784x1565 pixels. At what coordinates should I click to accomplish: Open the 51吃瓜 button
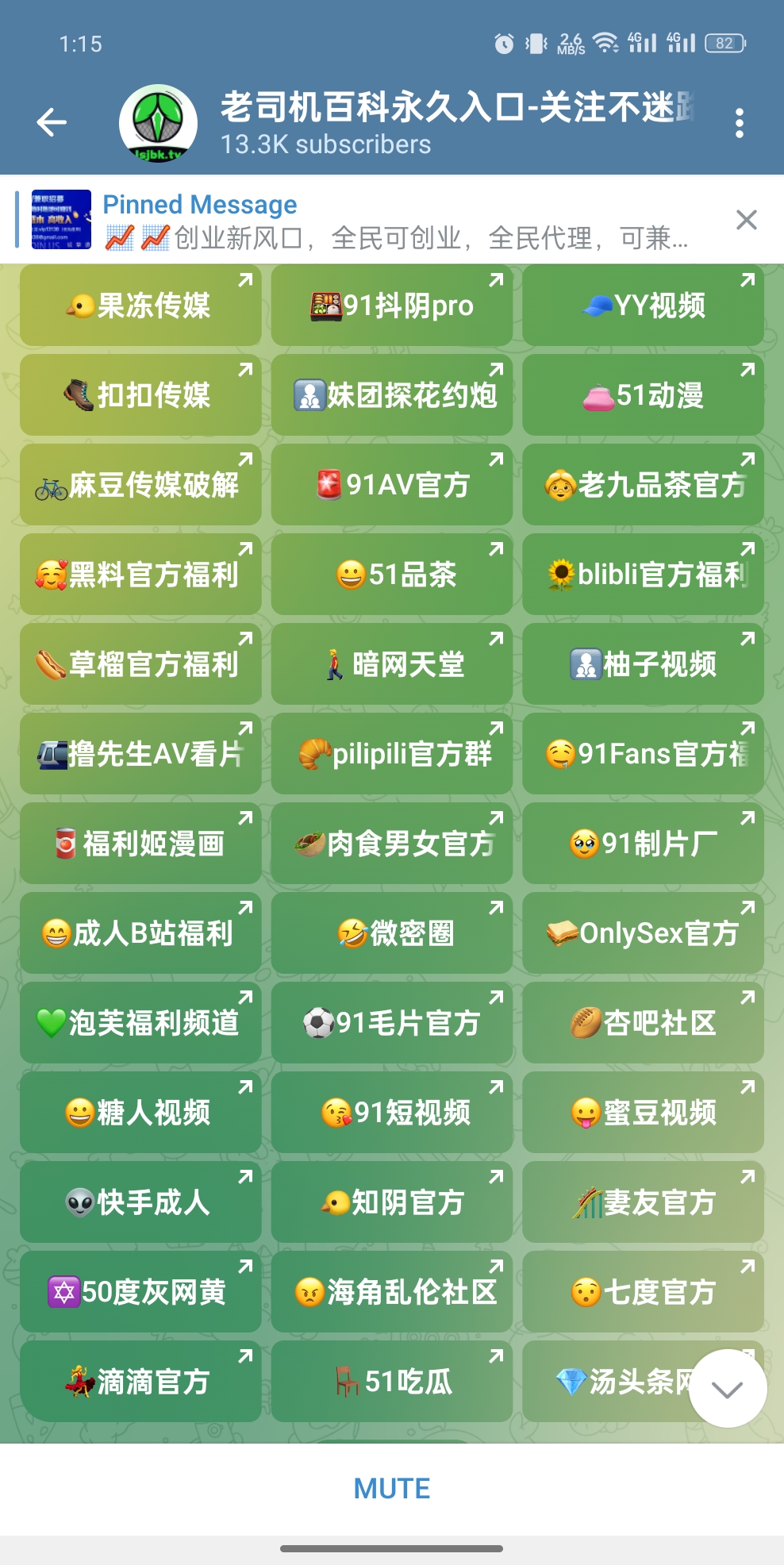pos(392,1382)
